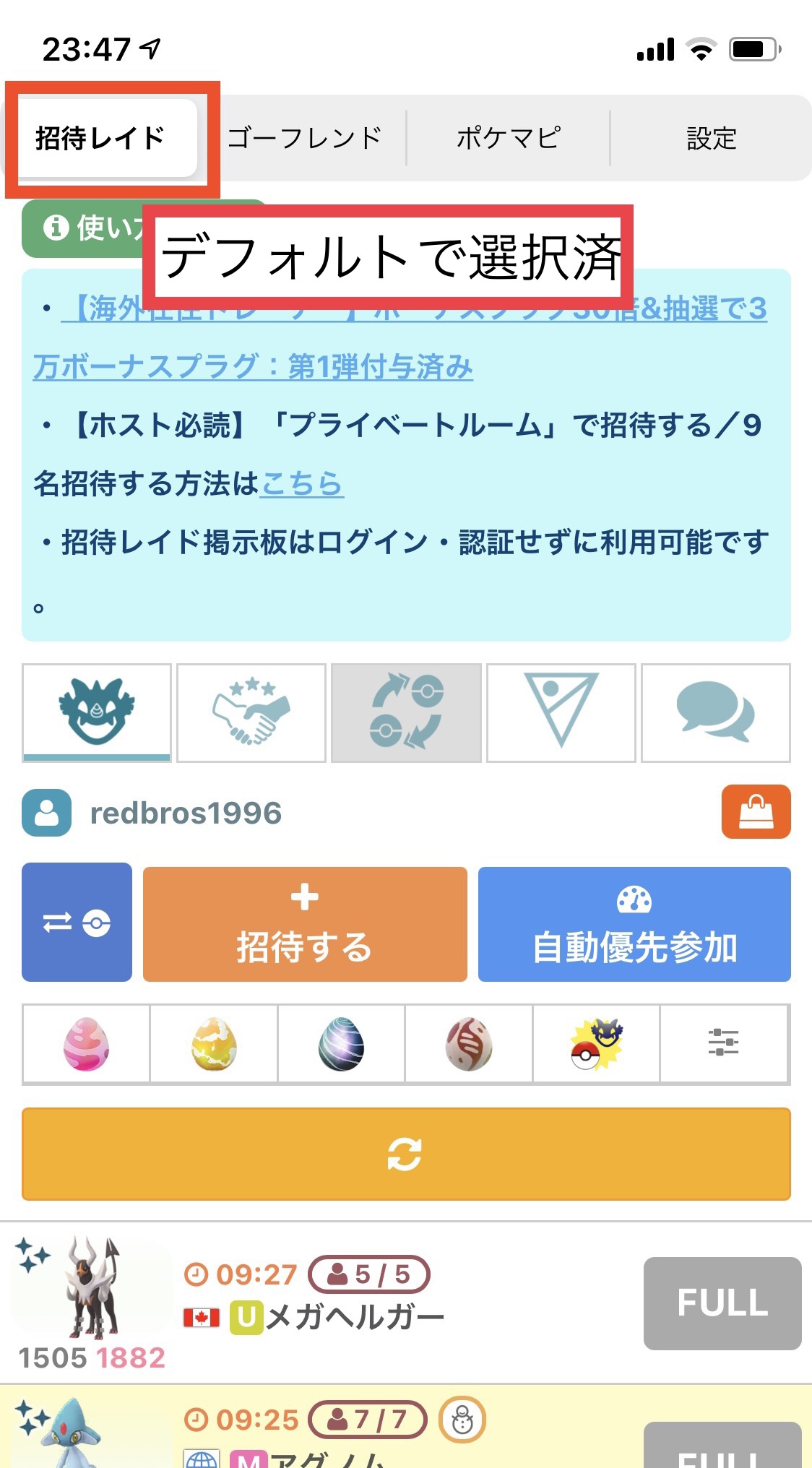Refresh the raid list

[406, 1154]
